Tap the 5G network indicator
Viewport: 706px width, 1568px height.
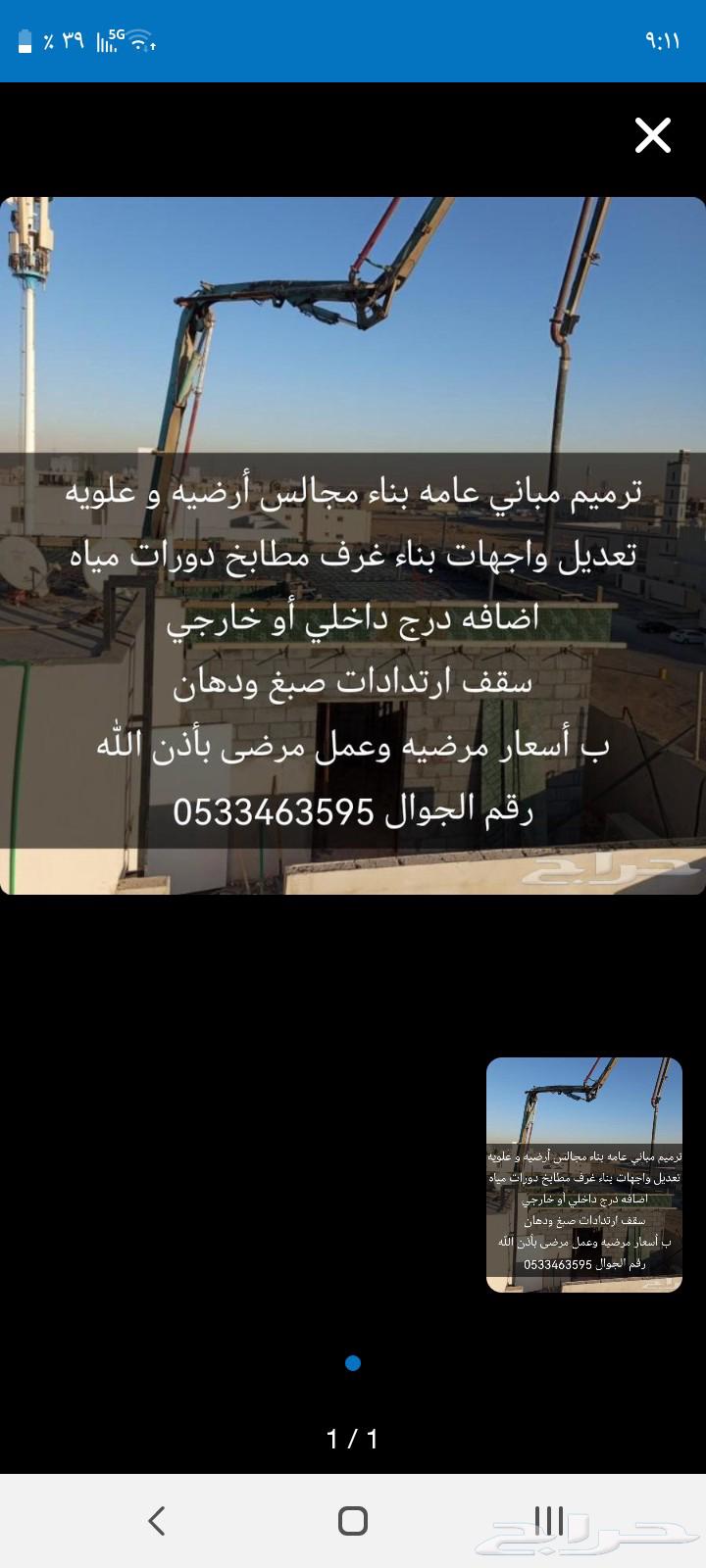[120, 34]
